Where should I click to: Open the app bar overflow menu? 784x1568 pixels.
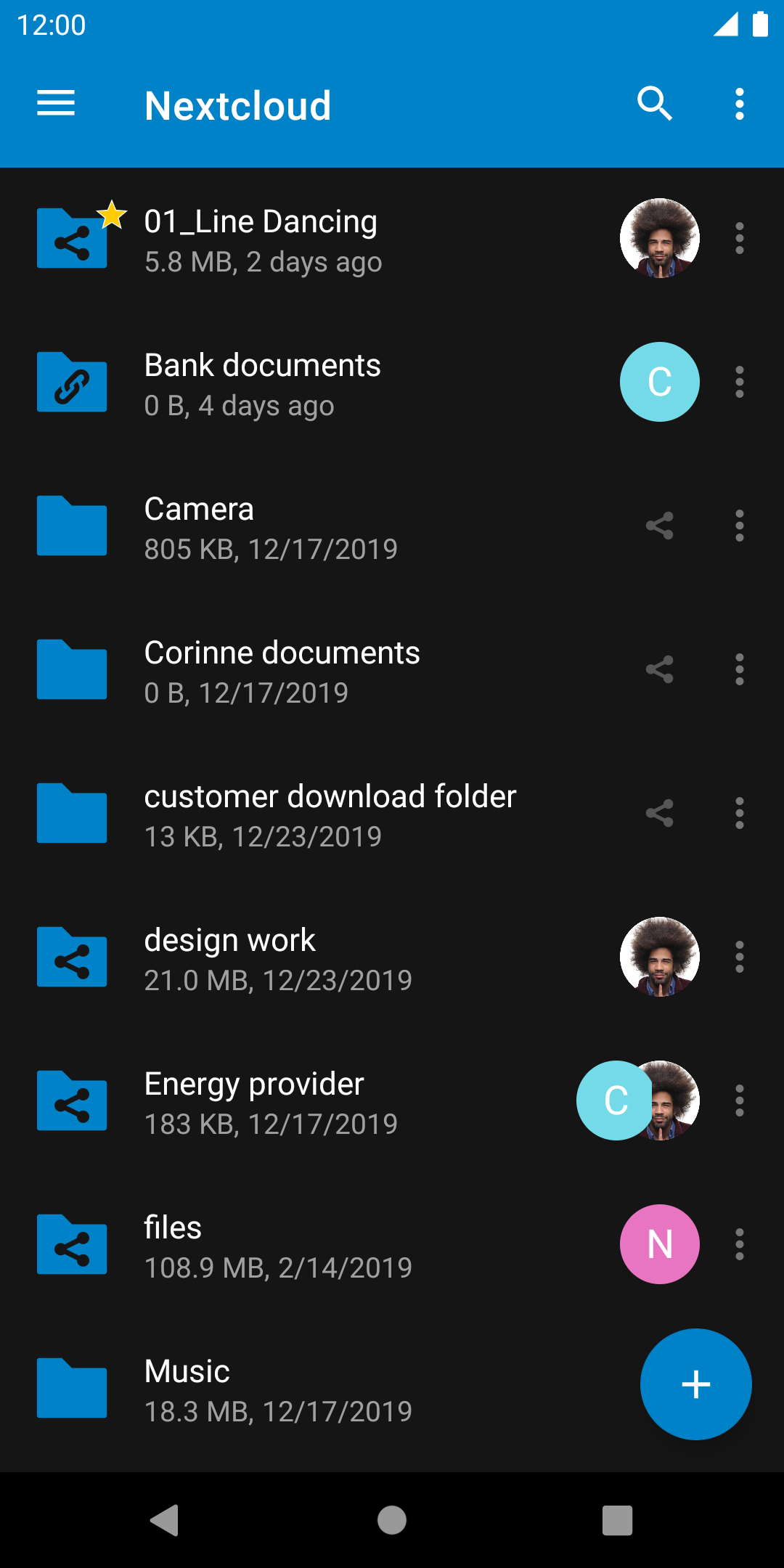pos(739,104)
